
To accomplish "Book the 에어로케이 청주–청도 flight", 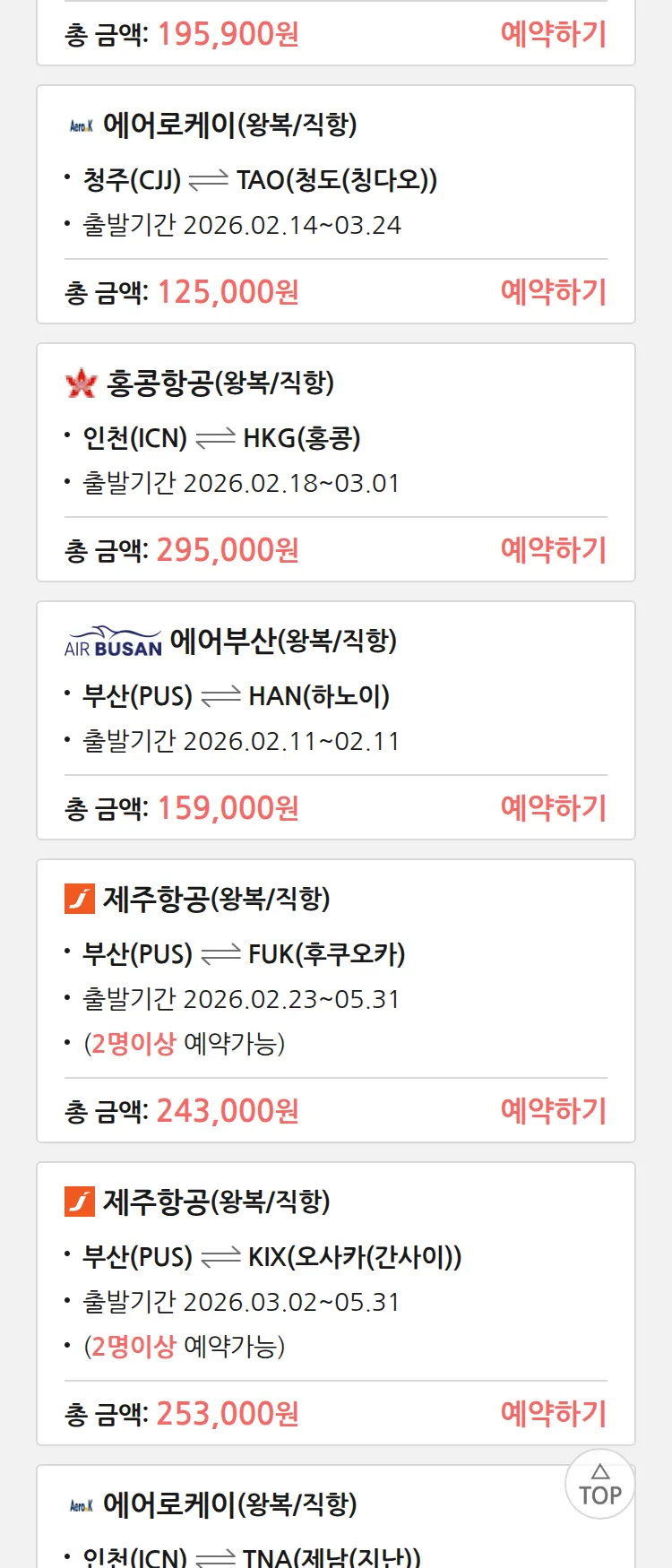I will coord(553,292).
